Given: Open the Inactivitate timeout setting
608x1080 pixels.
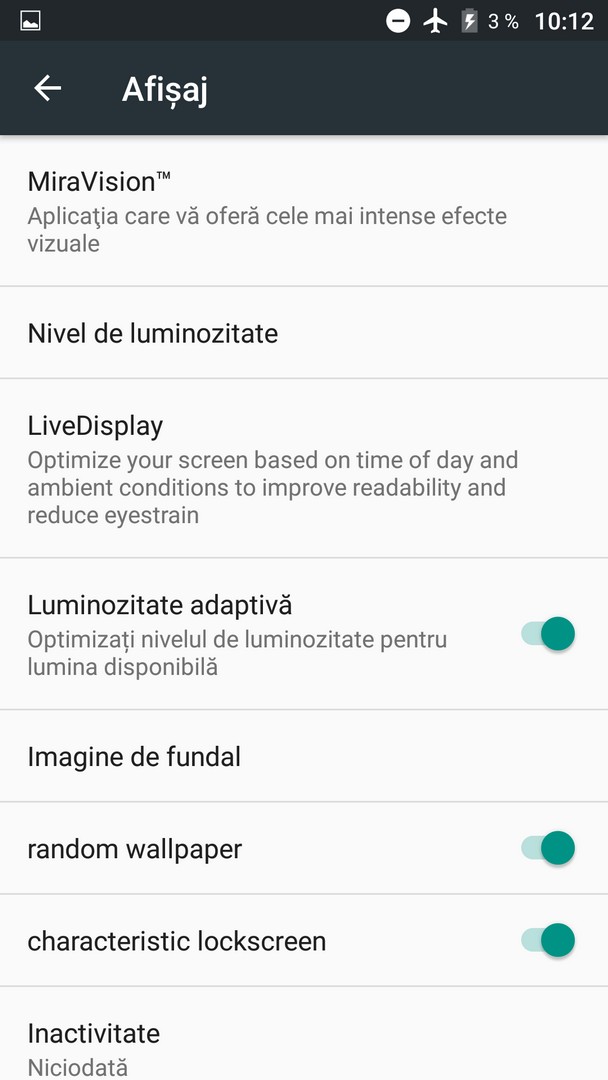Looking at the screenshot, I should tap(304, 1034).
